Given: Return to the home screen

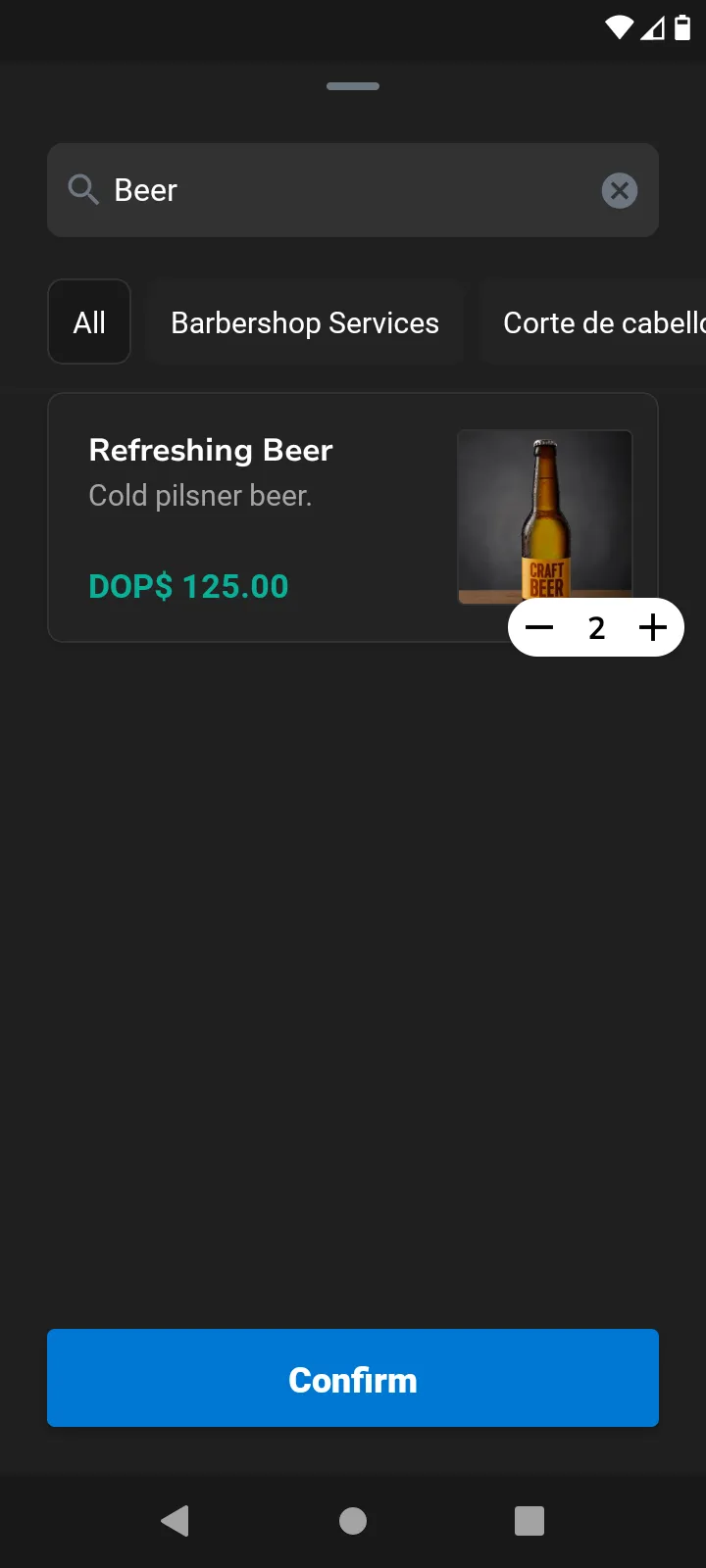Looking at the screenshot, I should (x=353, y=1520).
